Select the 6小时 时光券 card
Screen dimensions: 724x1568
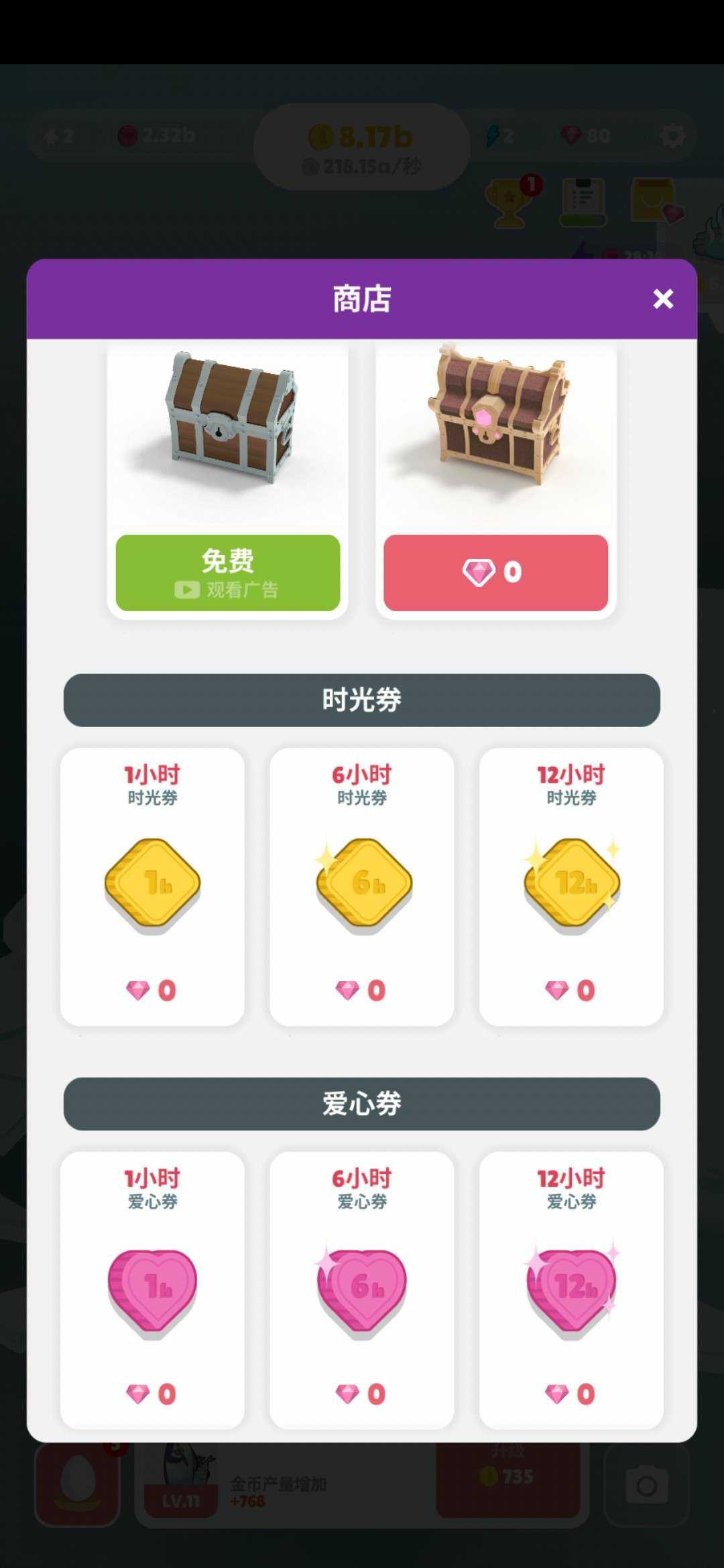[x=361, y=886]
